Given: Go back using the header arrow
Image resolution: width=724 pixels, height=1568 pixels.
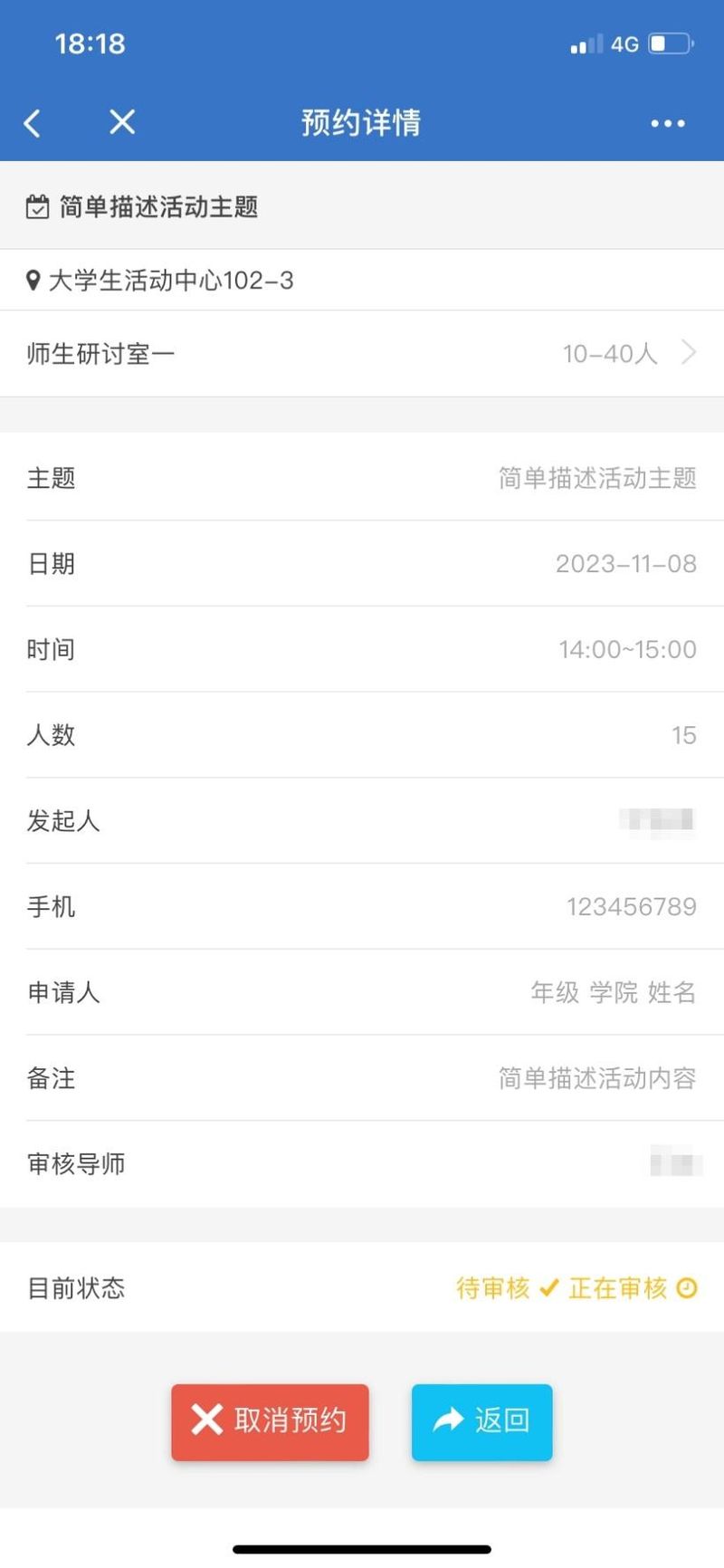Looking at the screenshot, I should [x=33, y=122].
